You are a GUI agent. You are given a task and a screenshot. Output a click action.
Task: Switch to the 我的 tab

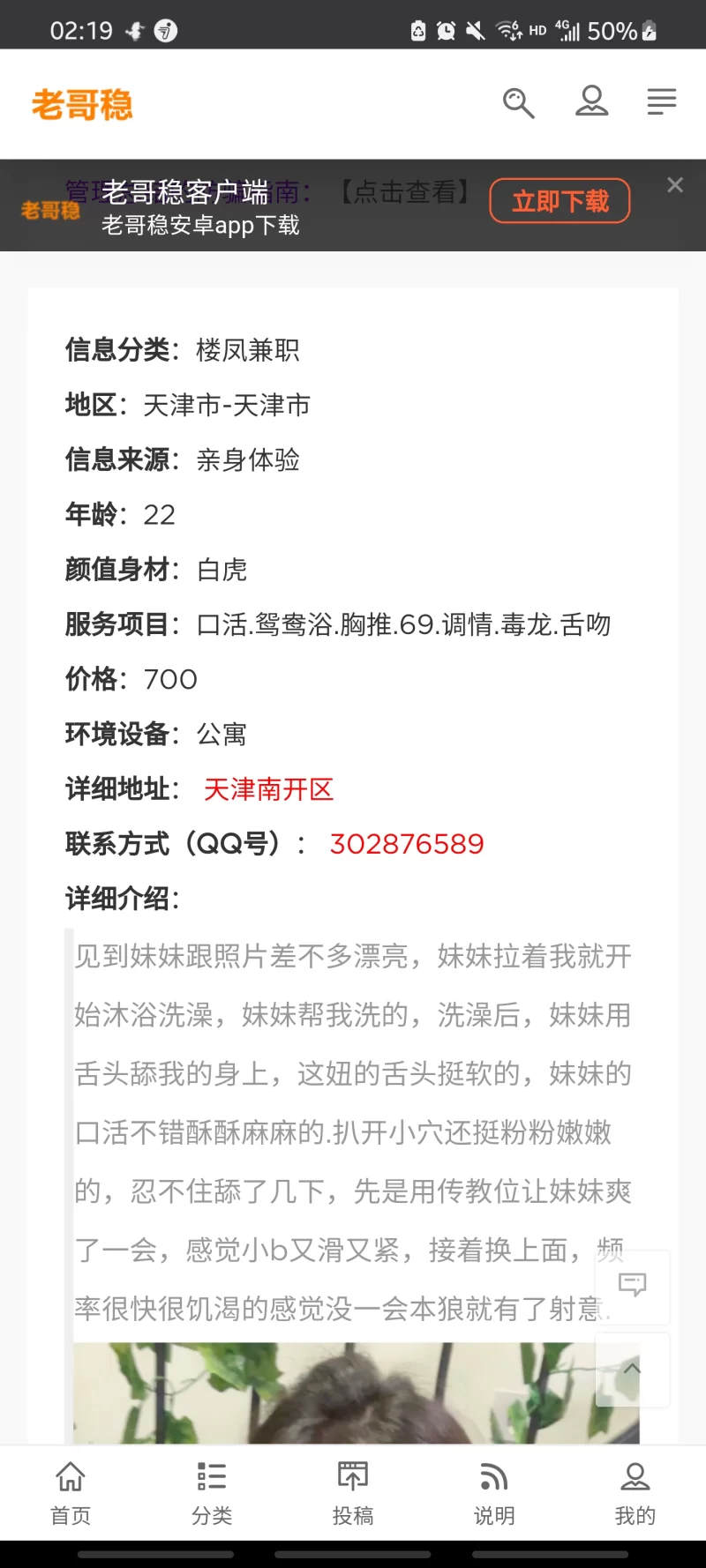tap(635, 1492)
